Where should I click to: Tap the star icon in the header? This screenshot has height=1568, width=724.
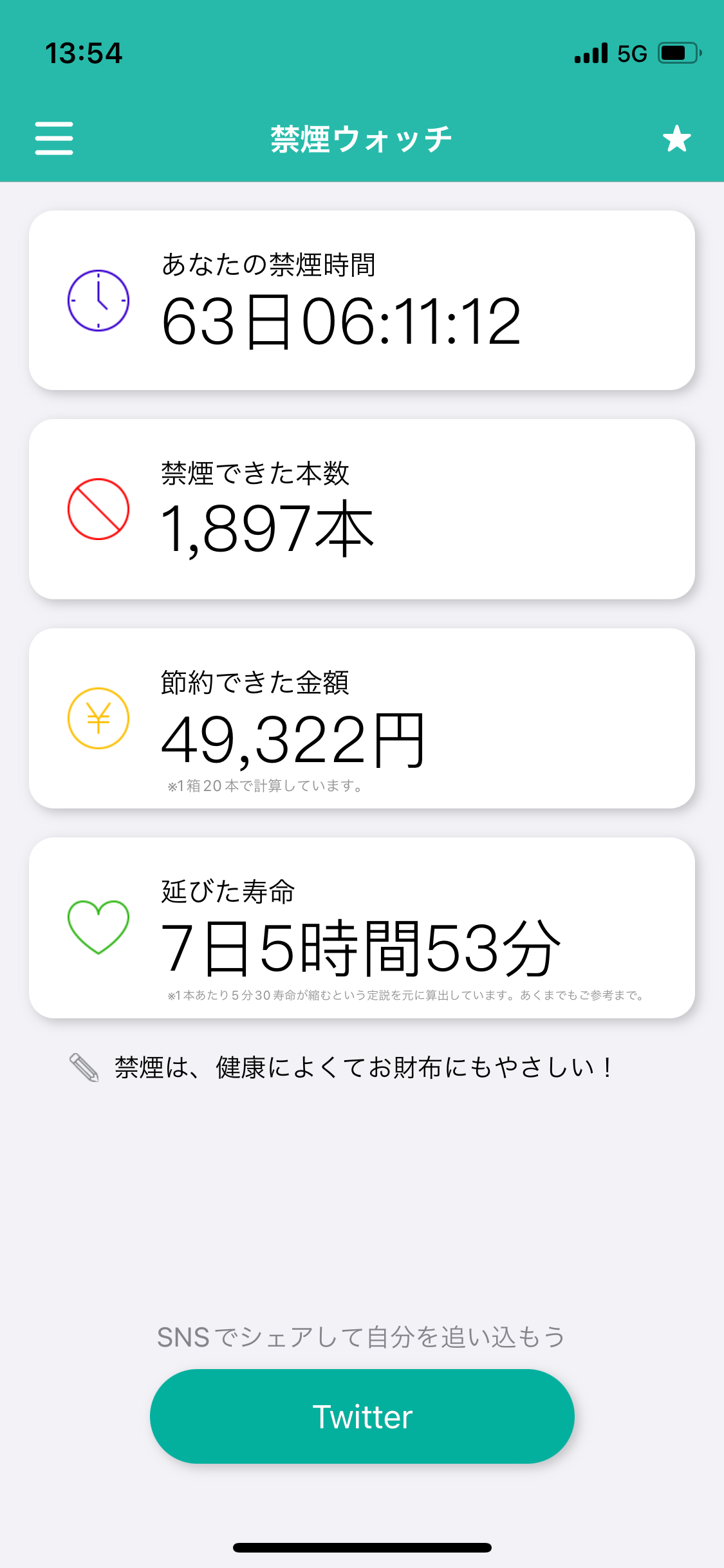pos(676,139)
